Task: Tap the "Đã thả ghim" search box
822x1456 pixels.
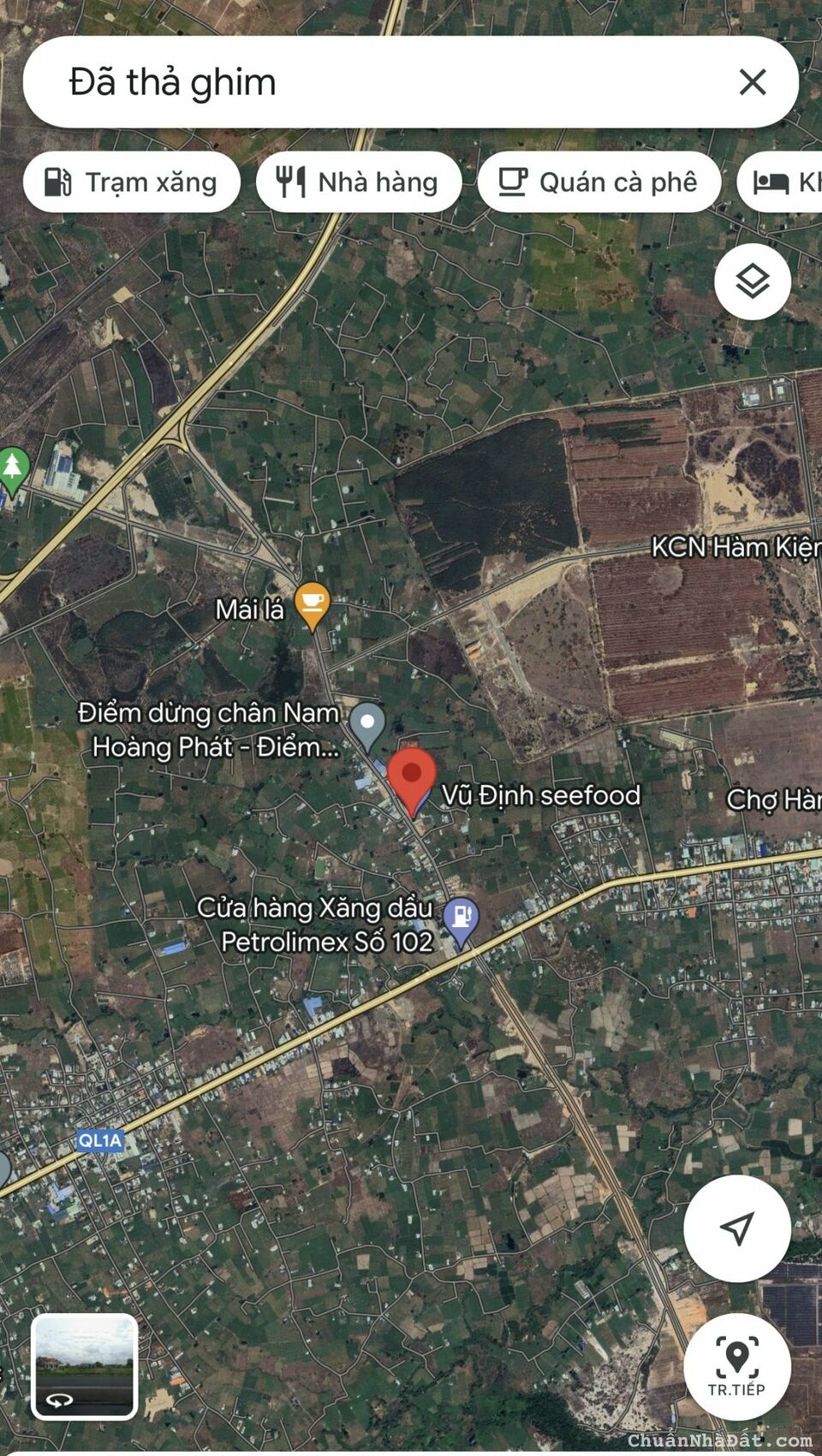Action: click(x=377, y=83)
